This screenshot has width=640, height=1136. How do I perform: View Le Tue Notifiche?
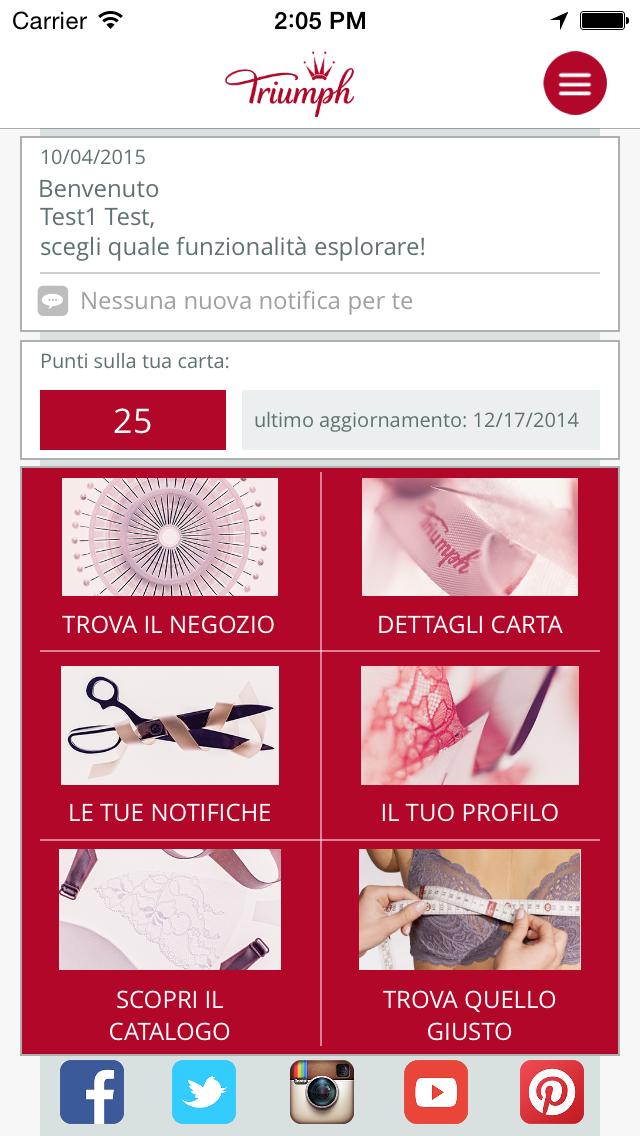(x=169, y=745)
